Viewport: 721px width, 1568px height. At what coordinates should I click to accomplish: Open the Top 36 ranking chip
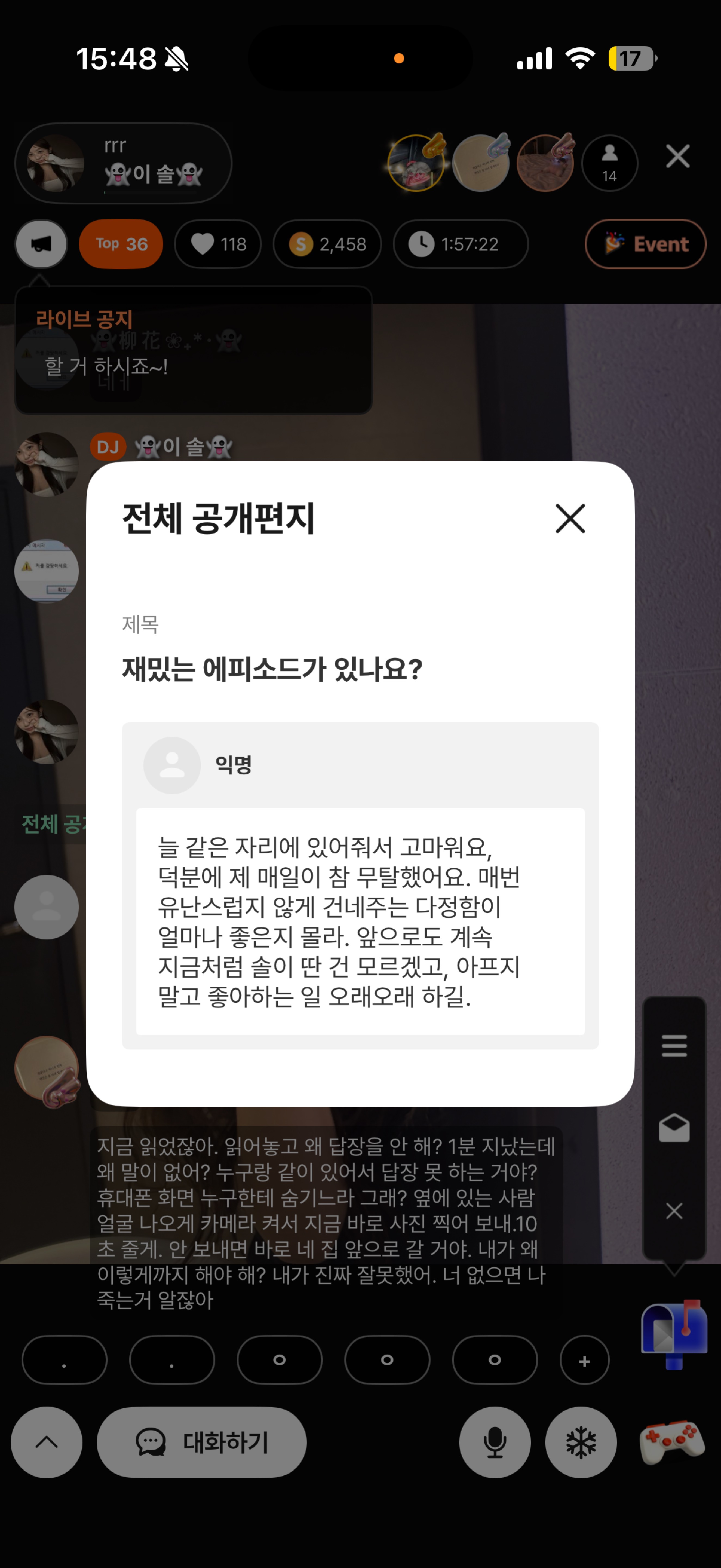[x=121, y=244]
